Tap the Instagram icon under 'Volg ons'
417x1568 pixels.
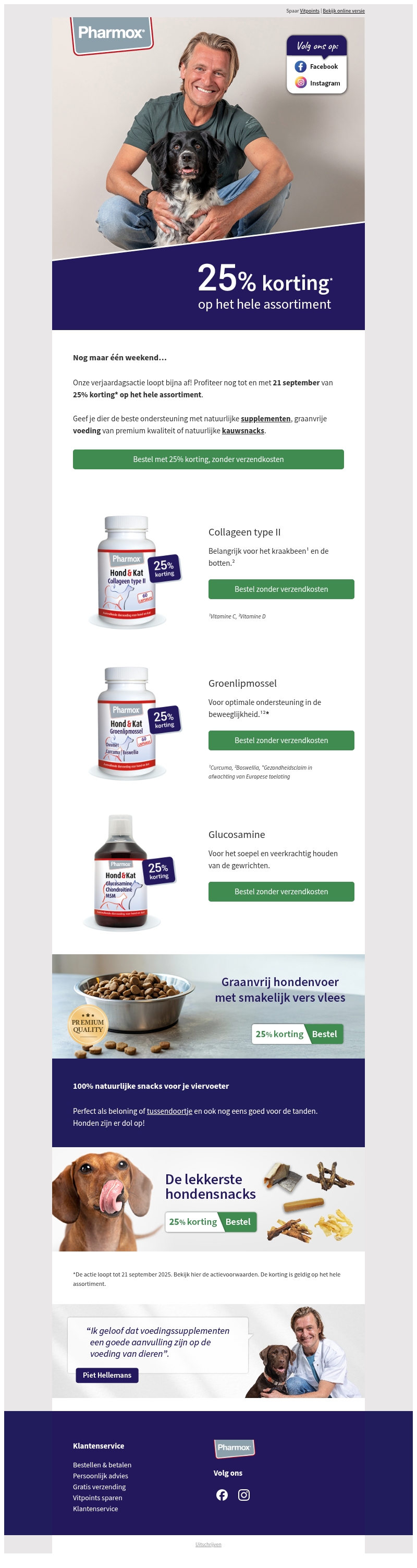click(x=243, y=1495)
